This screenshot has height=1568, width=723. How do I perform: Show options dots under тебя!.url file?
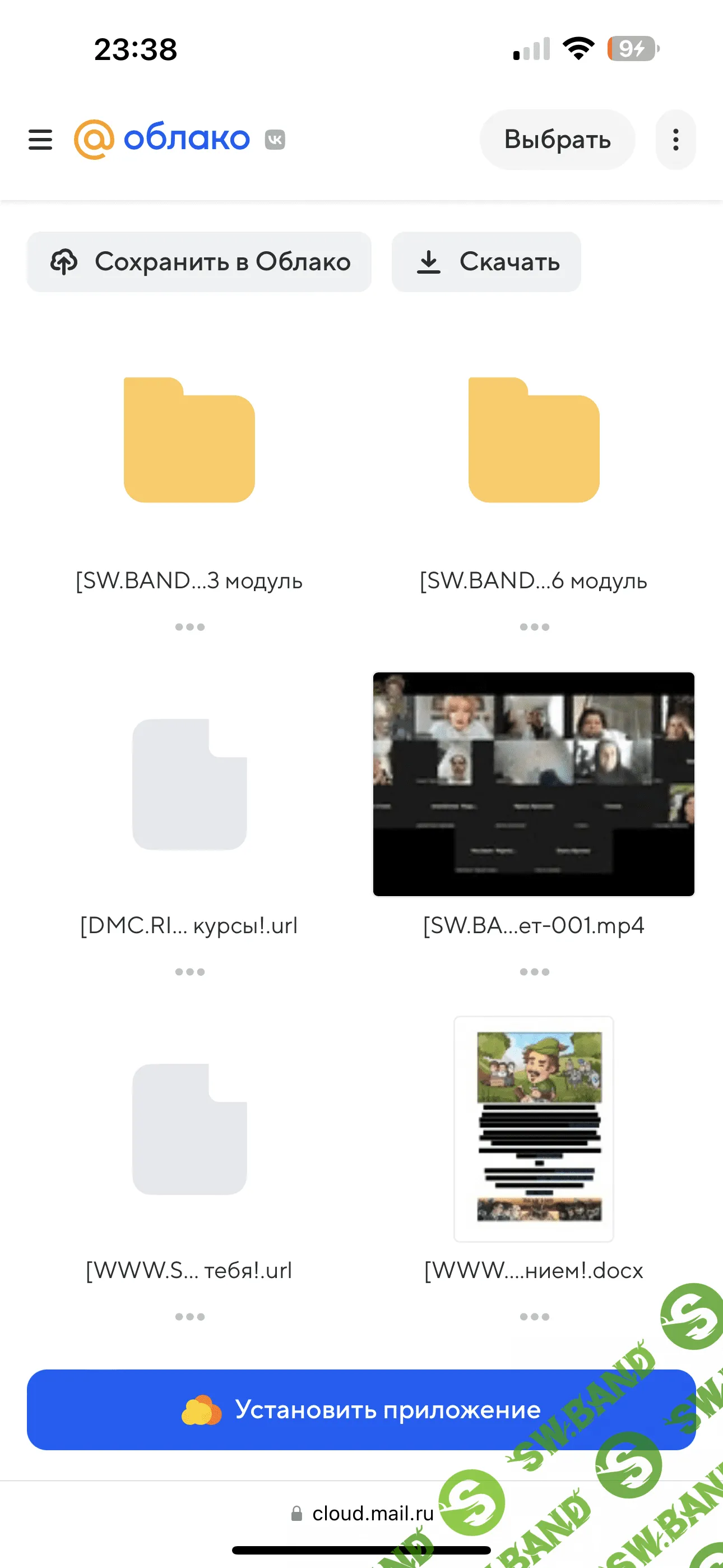pyautogui.click(x=189, y=1317)
